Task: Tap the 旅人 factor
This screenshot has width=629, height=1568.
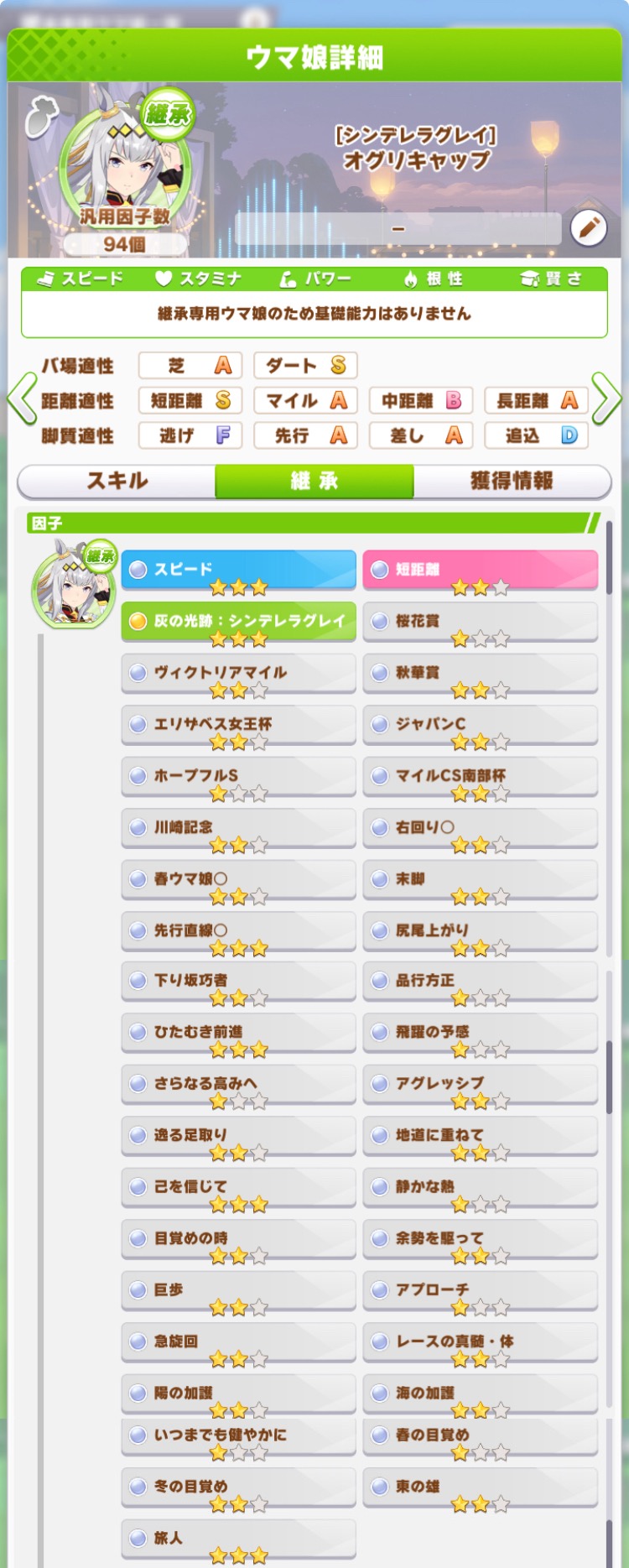Action: (x=239, y=1538)
